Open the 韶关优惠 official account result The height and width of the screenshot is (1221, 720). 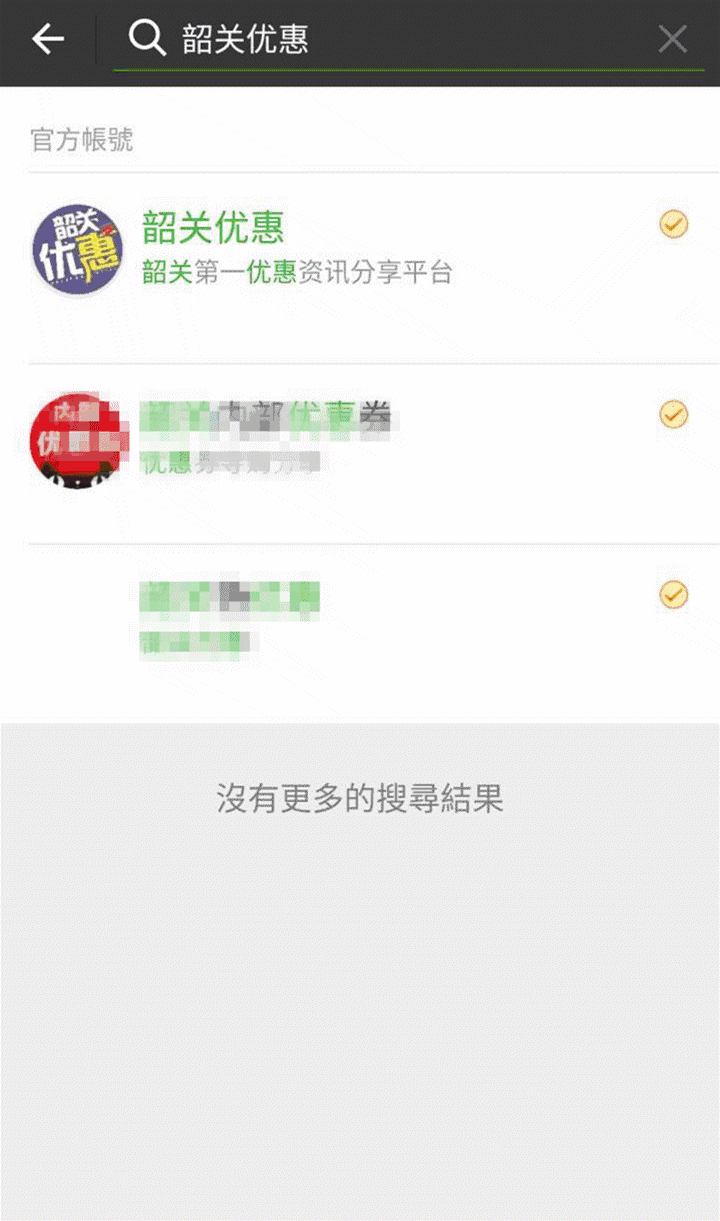(360, 268)
